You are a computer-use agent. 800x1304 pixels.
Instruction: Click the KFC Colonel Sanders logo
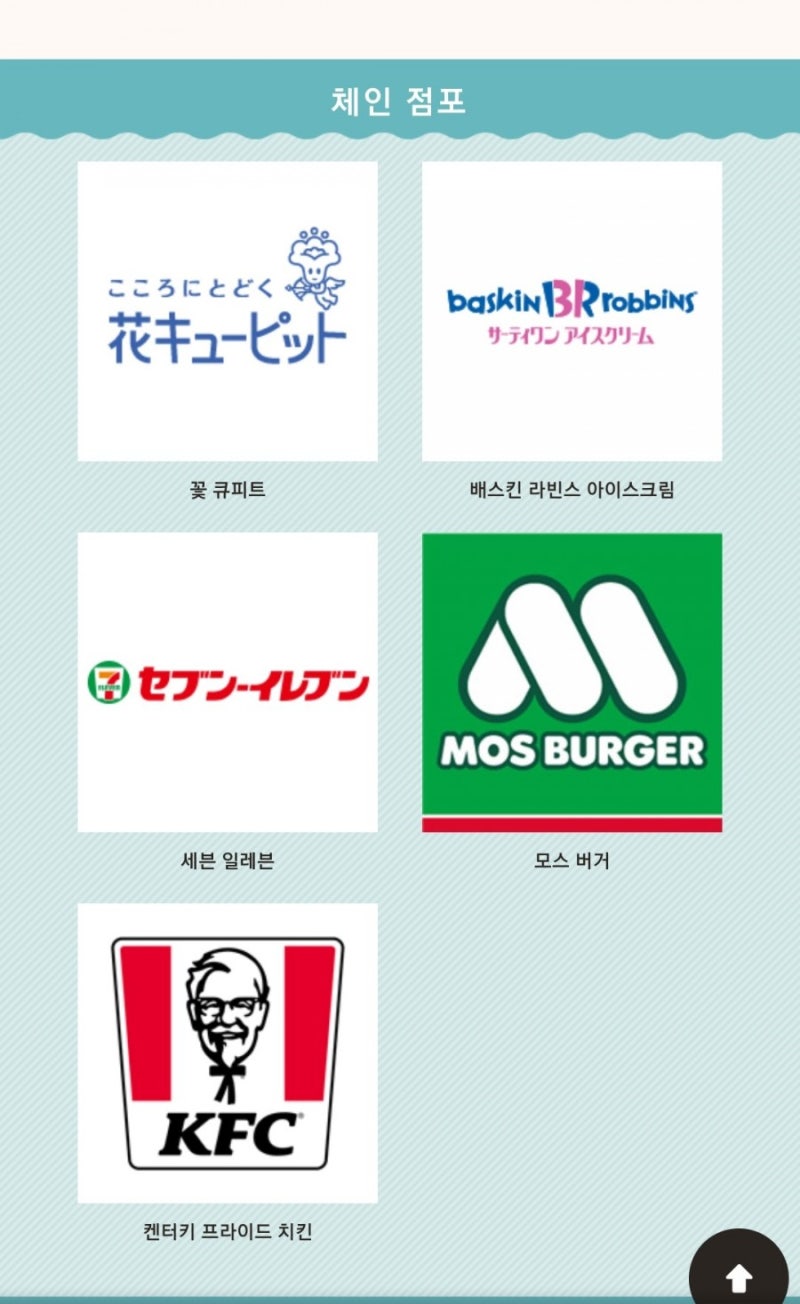(x=228, y=1052)
